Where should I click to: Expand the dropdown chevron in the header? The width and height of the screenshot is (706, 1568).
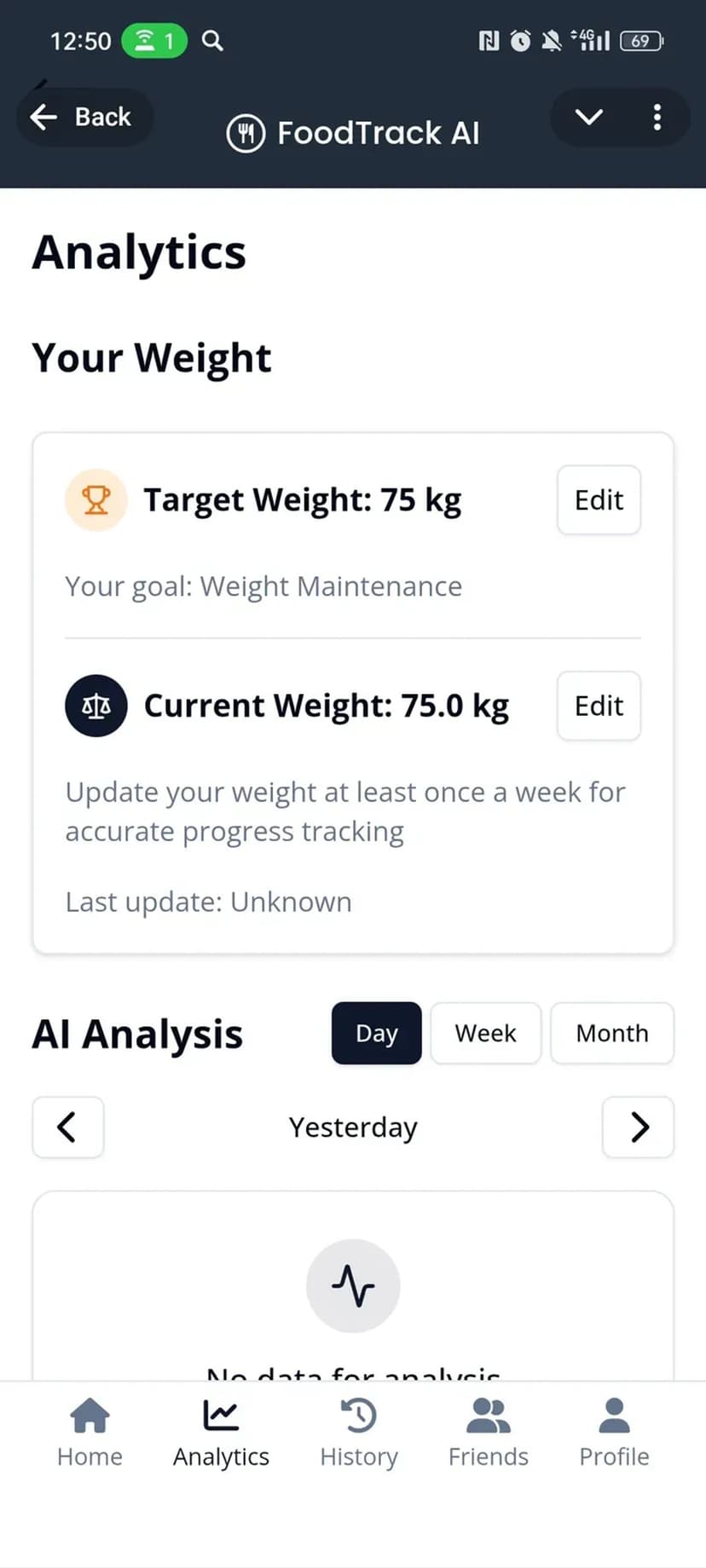[x=589, y=117]
